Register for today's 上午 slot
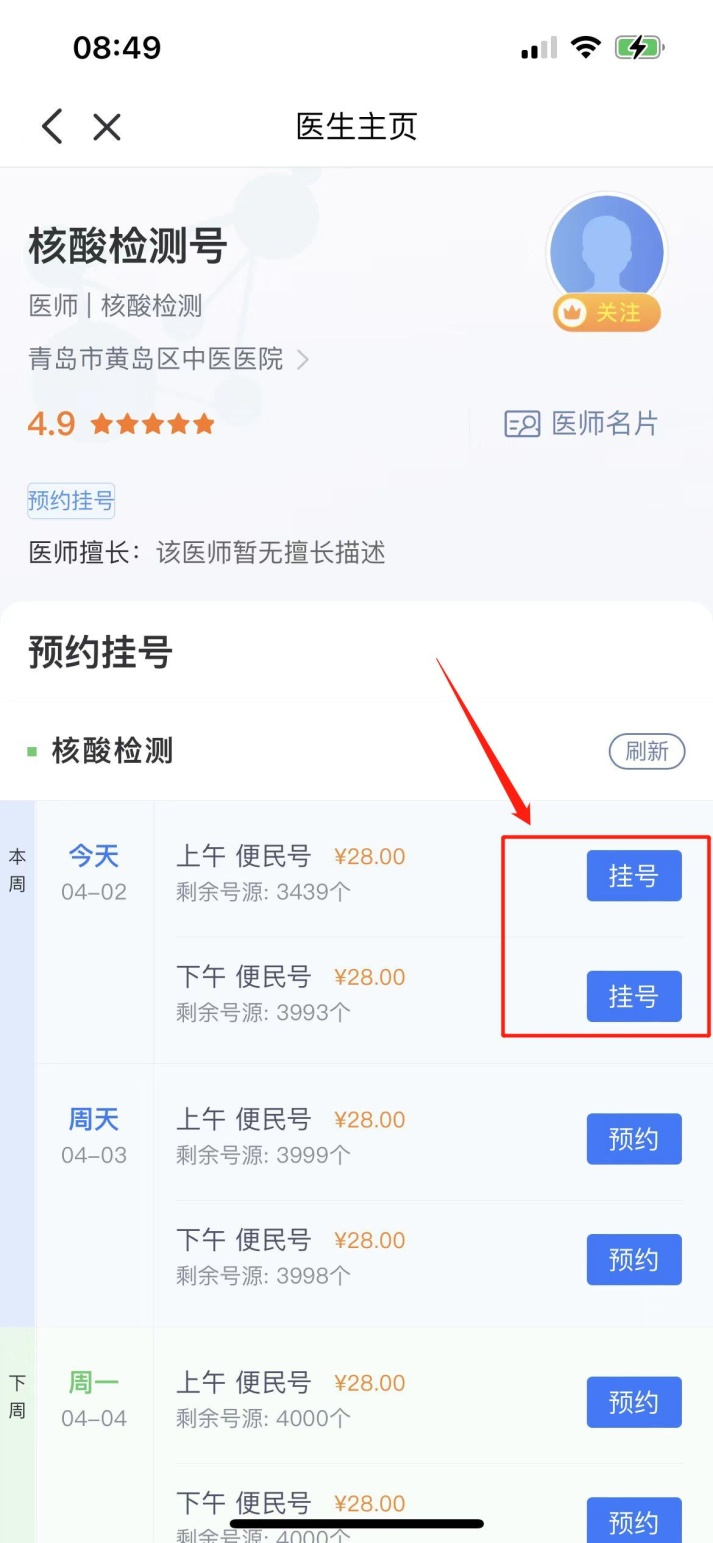The width and height of the screenshot is (713, 1543). click(633, 876)
